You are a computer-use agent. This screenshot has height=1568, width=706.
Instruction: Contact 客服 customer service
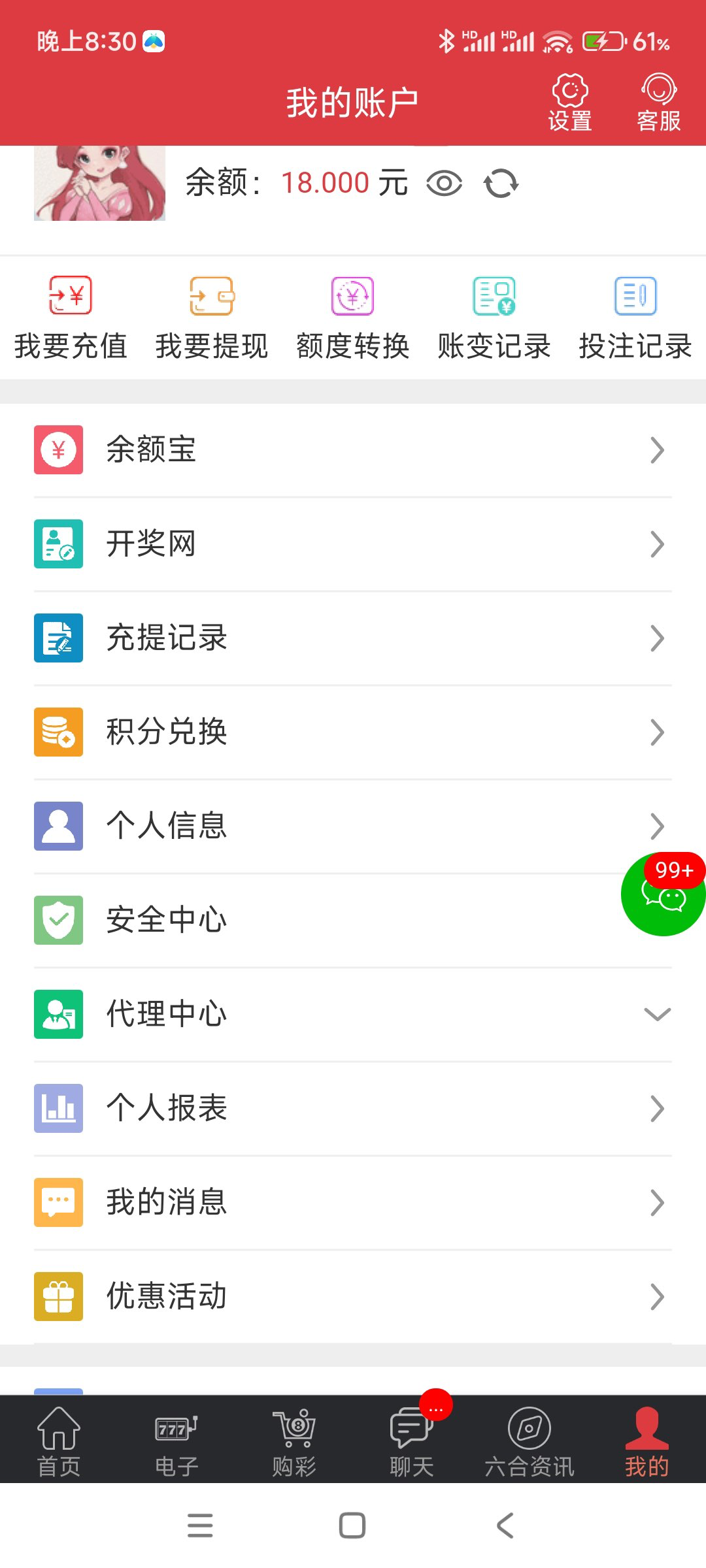click(x=658, y=103)
